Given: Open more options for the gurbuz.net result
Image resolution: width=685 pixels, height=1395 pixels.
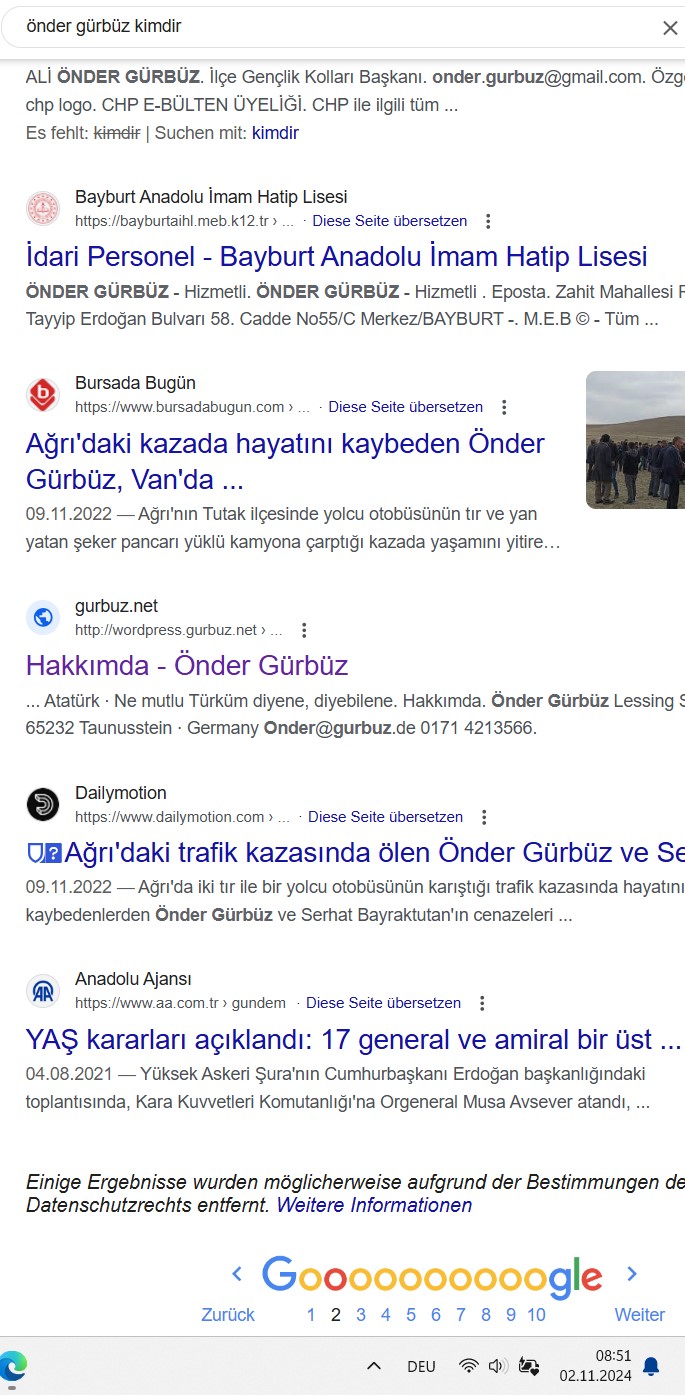Looking at the screenshot, I should 304,630.
